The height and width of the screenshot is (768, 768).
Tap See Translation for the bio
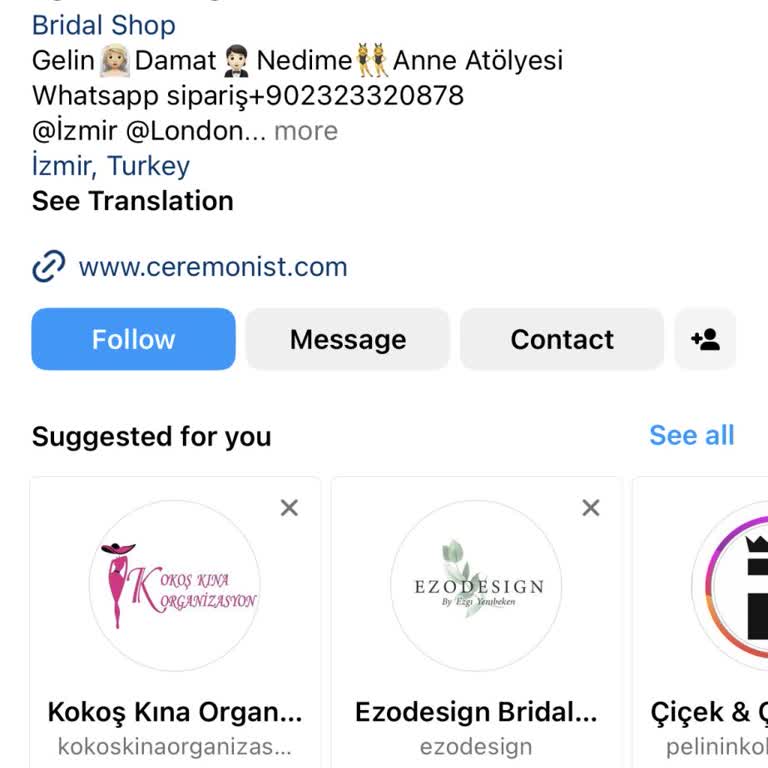tap(133, 201)
